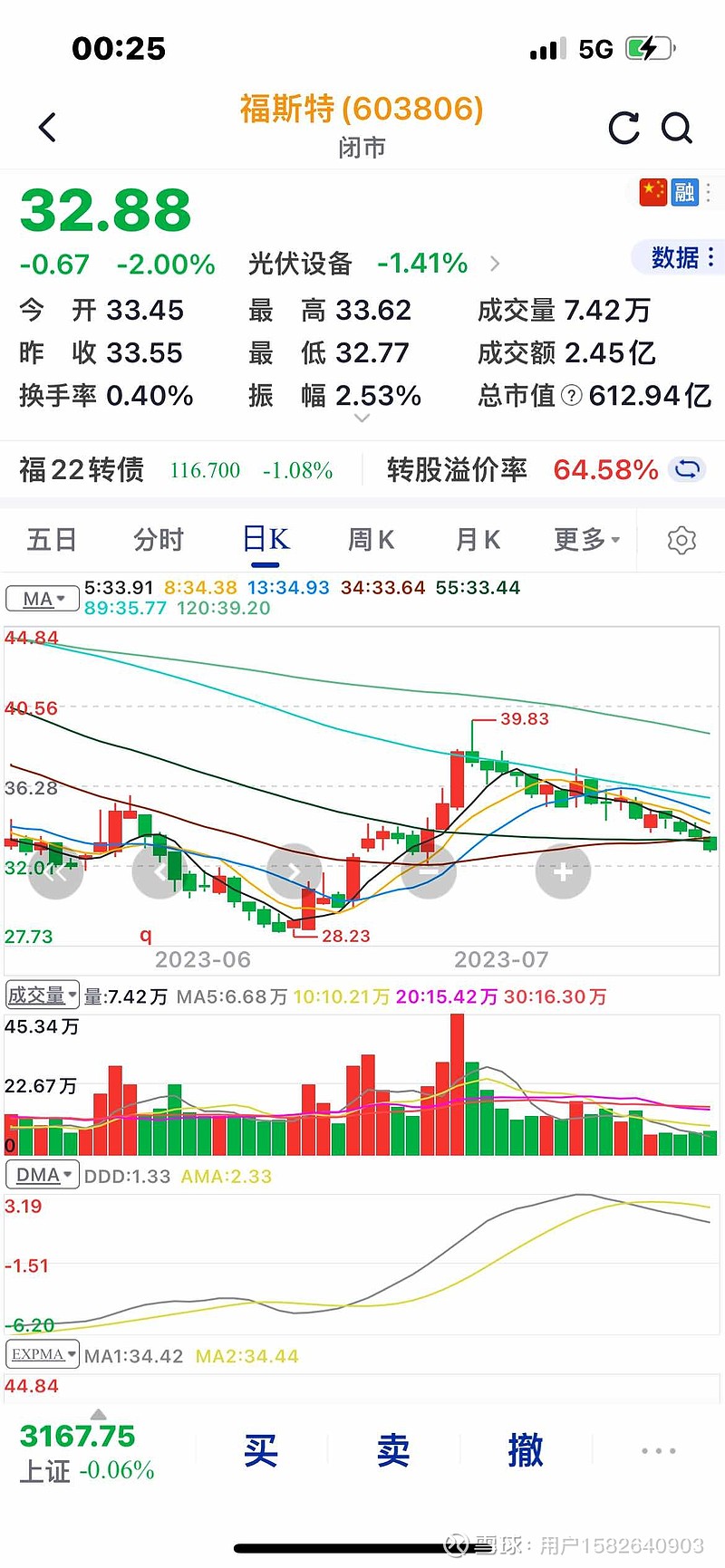
Task: Refresh 转股溢价率 with its circular refresh icon
Action: pos(687,469)
